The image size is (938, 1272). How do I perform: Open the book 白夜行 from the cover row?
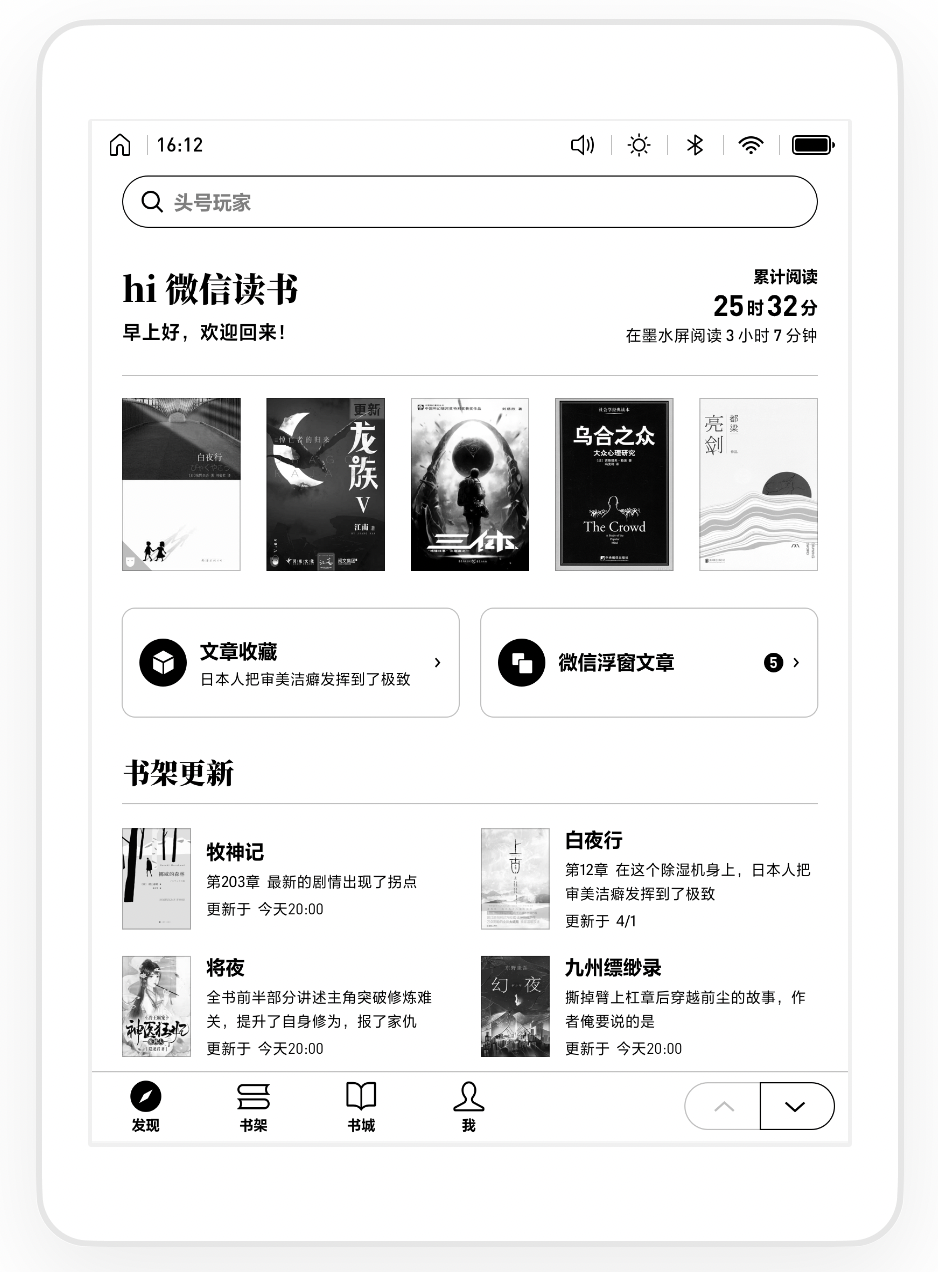pyautogui.click(x=181, y=484)
